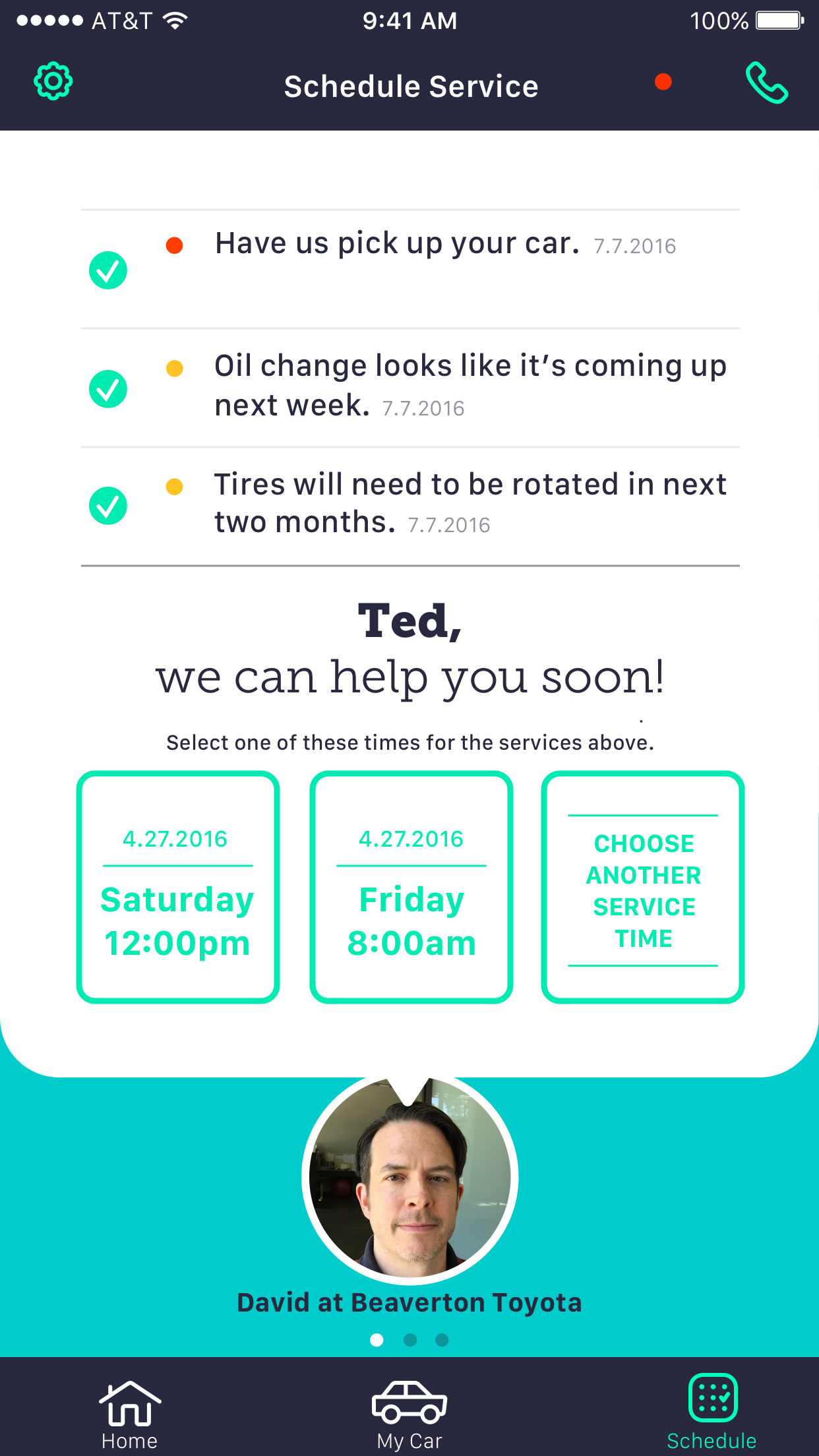819x1456 pixels.
Task: Select the Friday 8:00am time slot
Action: tap(411, 887)
